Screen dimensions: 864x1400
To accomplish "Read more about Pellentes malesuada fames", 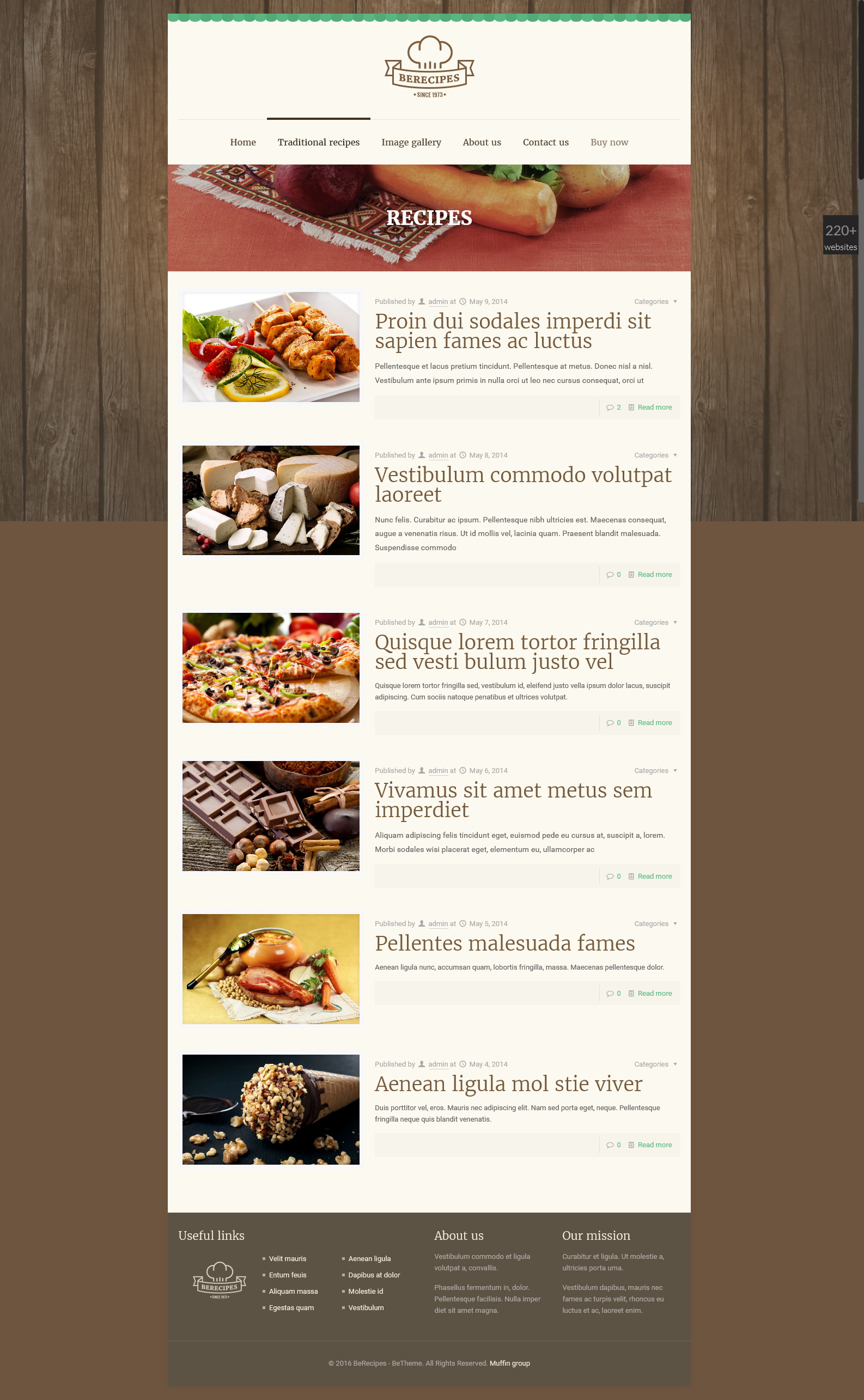I will pyautogui.click(x=654, y=994).
